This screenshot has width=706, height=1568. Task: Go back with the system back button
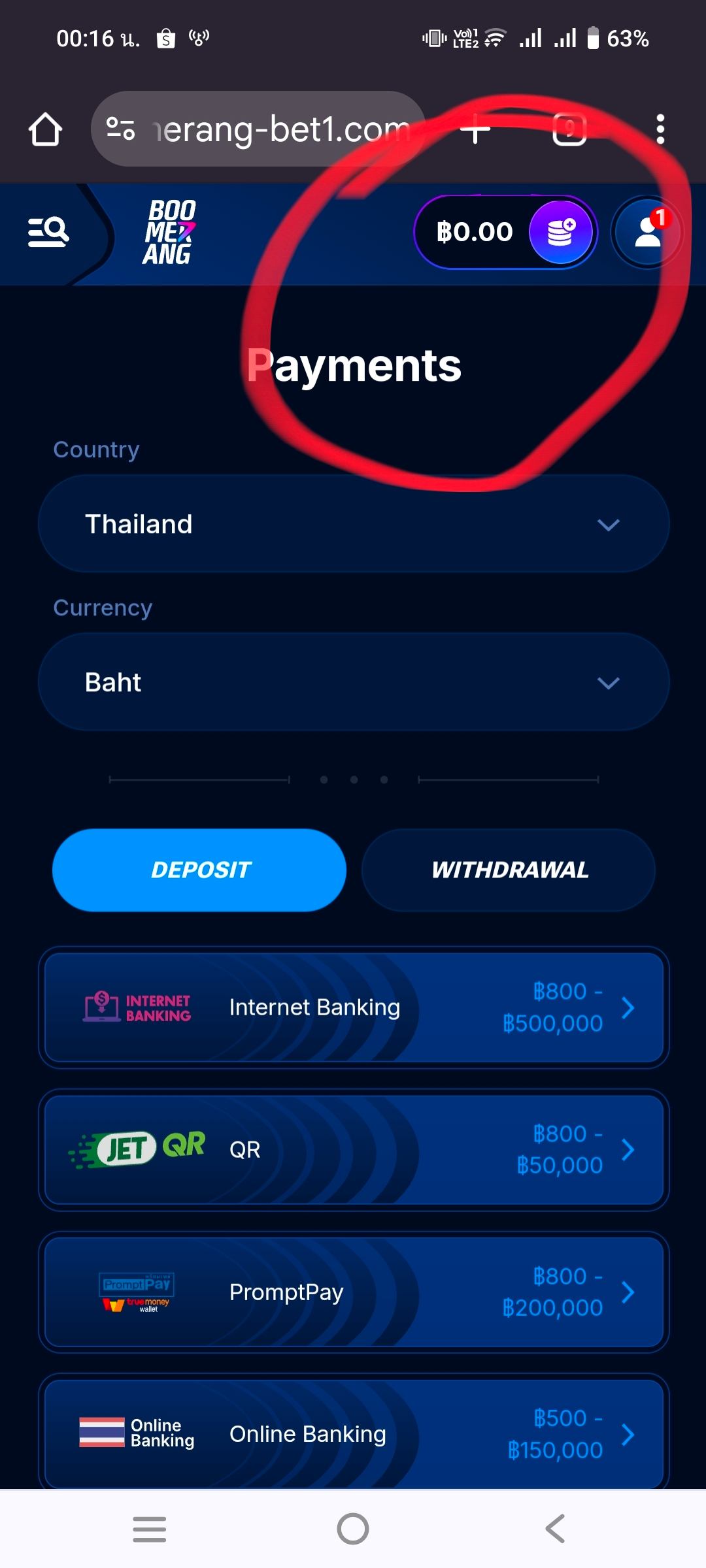point(555,1529)
